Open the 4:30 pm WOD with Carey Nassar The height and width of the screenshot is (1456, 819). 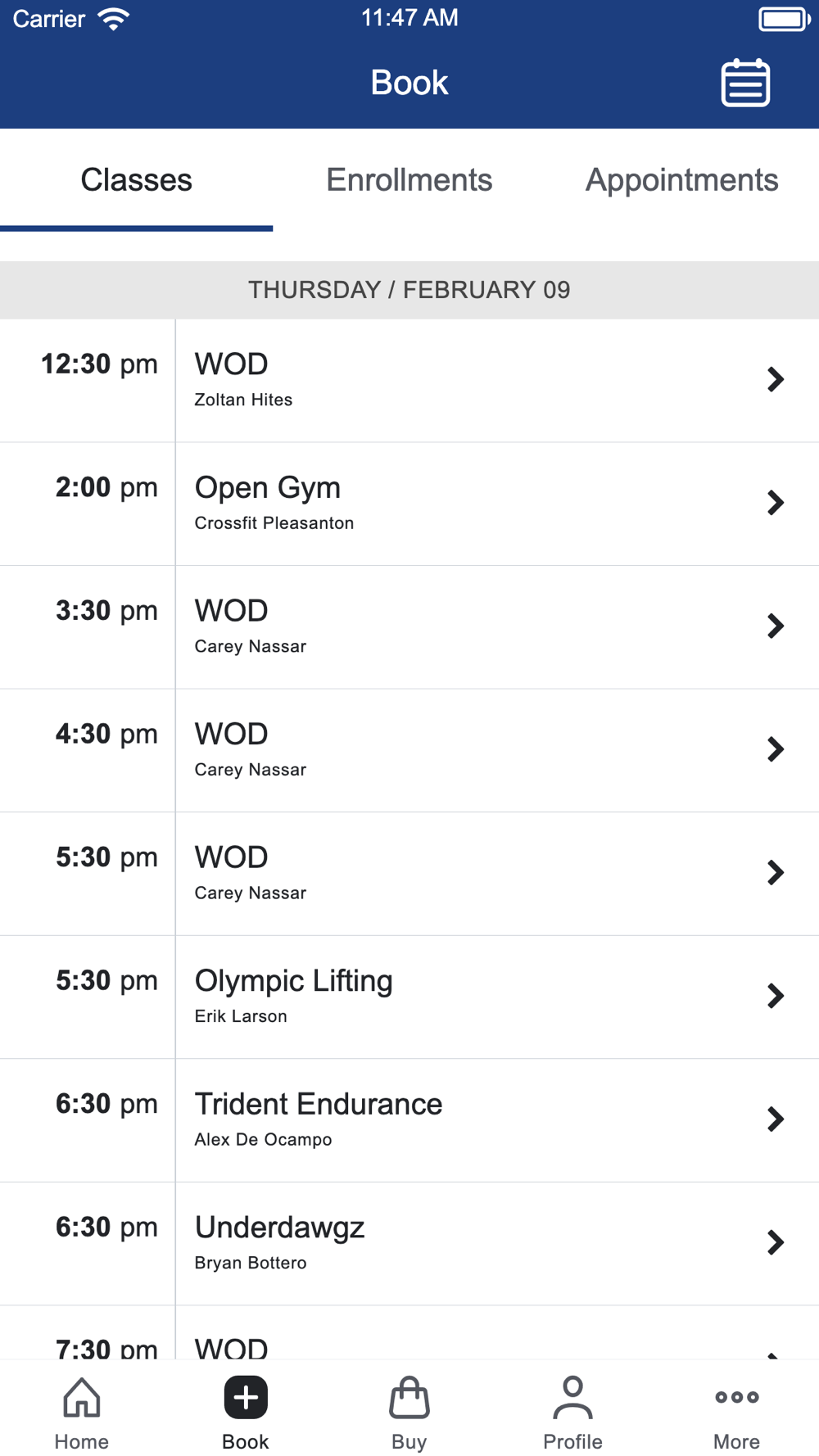[409, 751]
